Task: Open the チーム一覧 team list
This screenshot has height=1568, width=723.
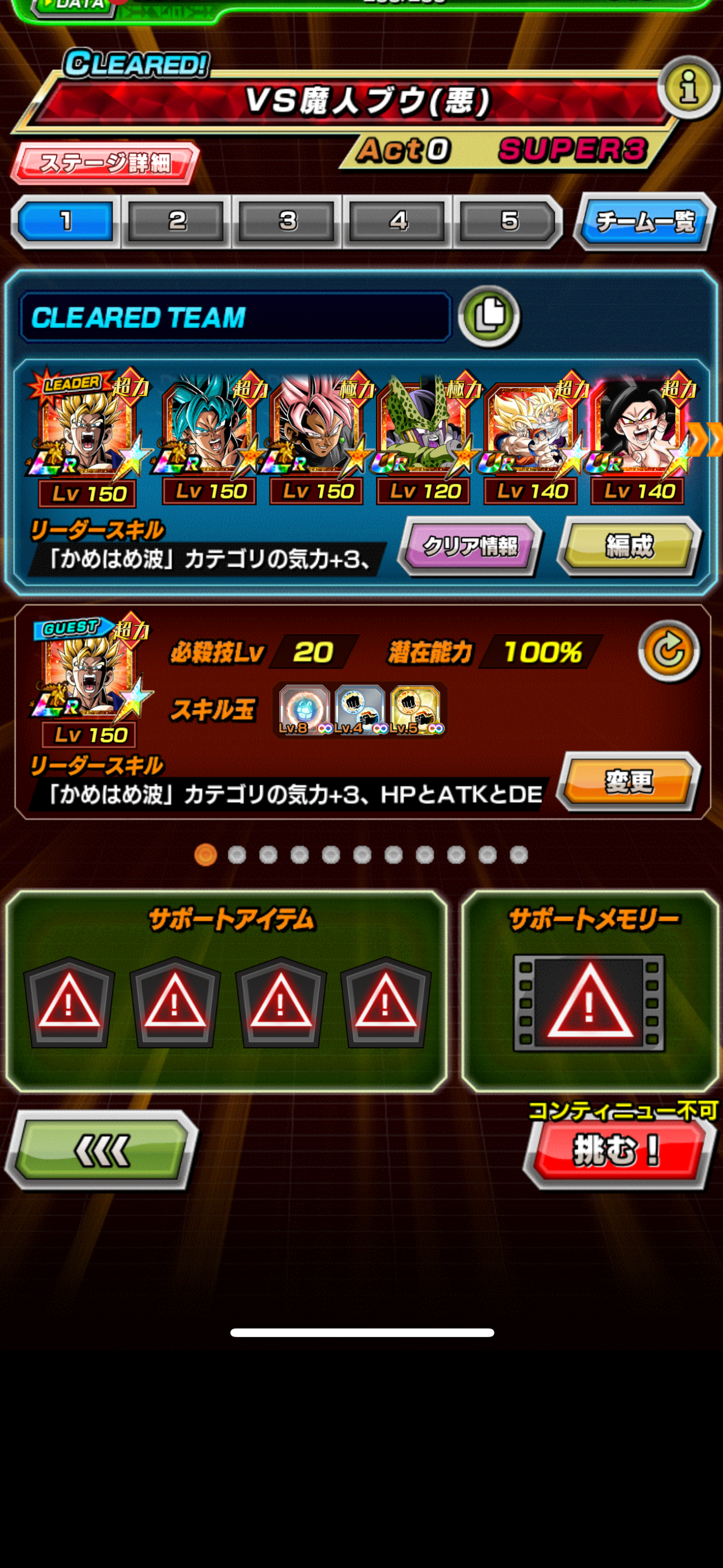Action: [x=645, y=222]
